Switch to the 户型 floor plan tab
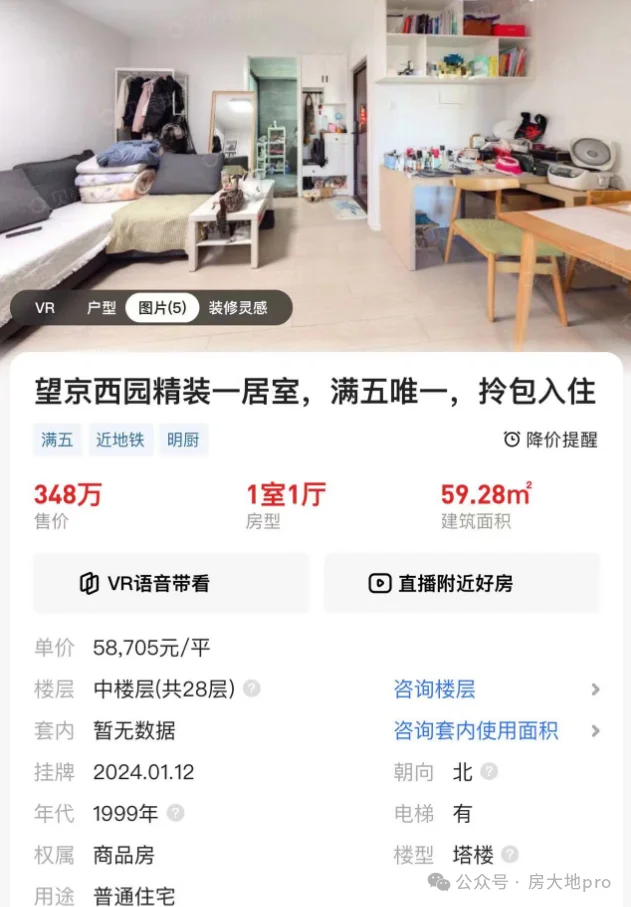Screen dimensions: 631x907 coord(101,308)
